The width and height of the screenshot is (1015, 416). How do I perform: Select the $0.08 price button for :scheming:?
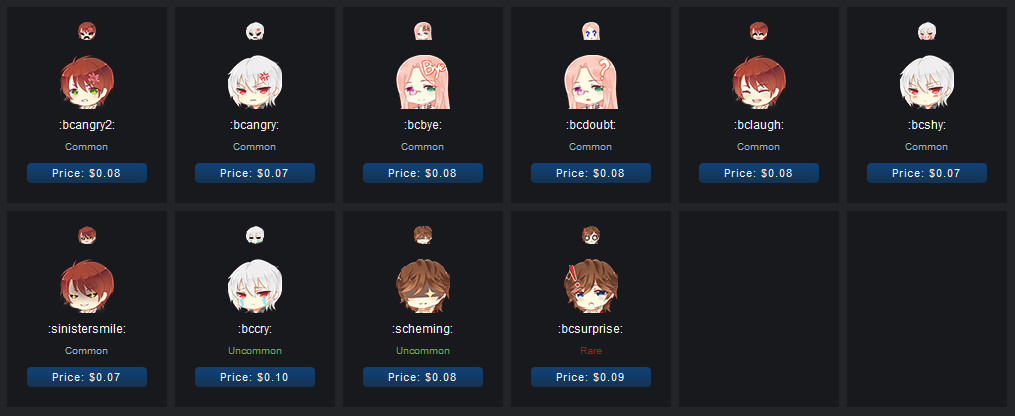pos(423,377)
